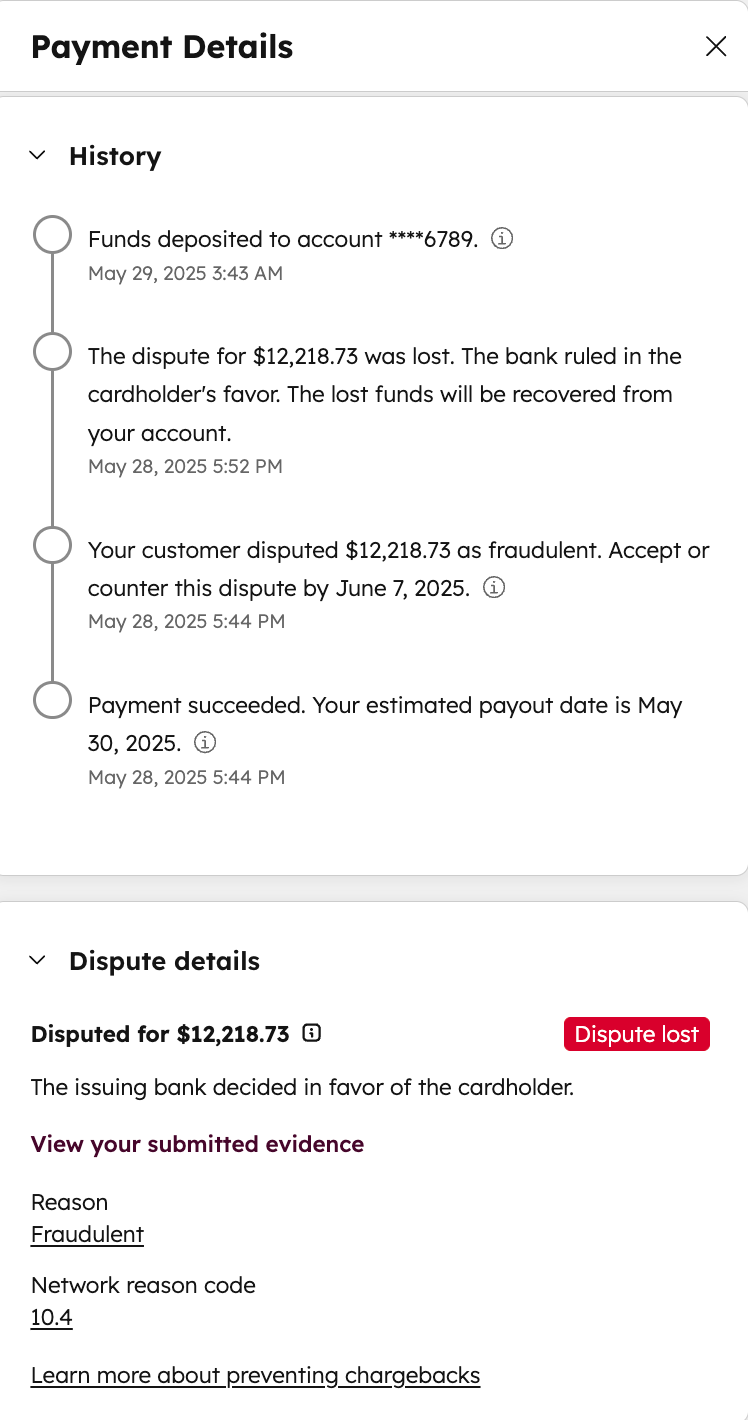748x1420 pixels.
Task: Click the Funds deposited timeline circle
Action: (52, 234)
